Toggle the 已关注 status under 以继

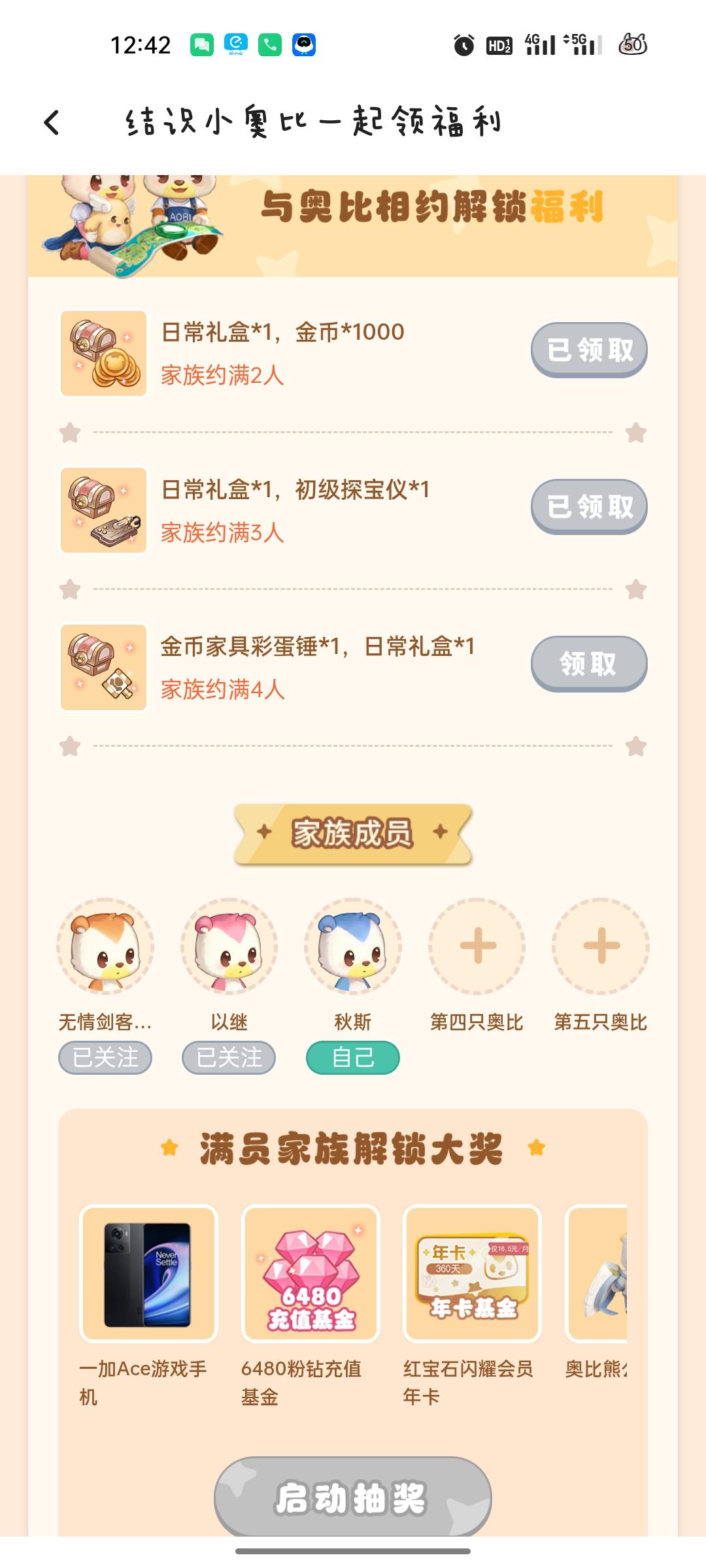[x=227, y=1056]
